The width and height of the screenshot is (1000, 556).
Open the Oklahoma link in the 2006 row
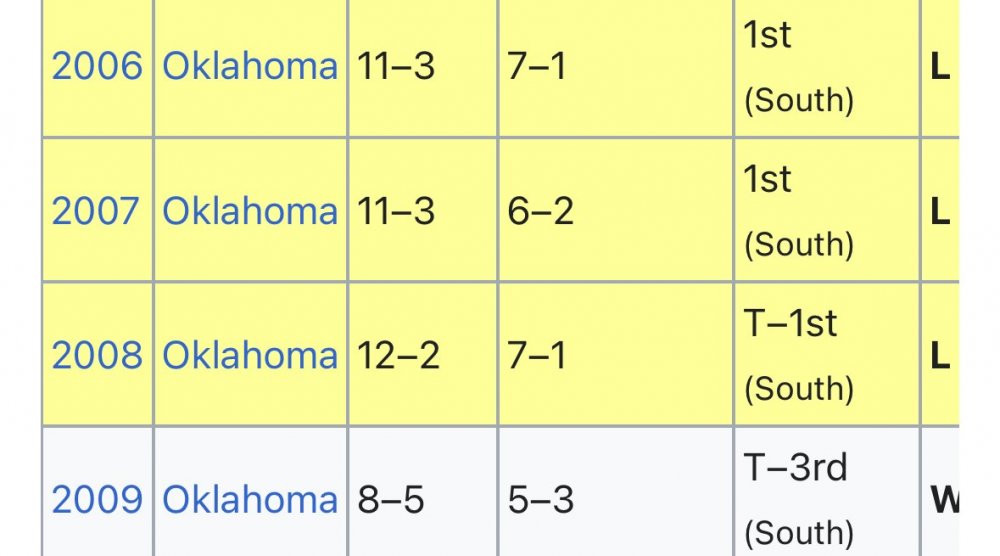250,67
